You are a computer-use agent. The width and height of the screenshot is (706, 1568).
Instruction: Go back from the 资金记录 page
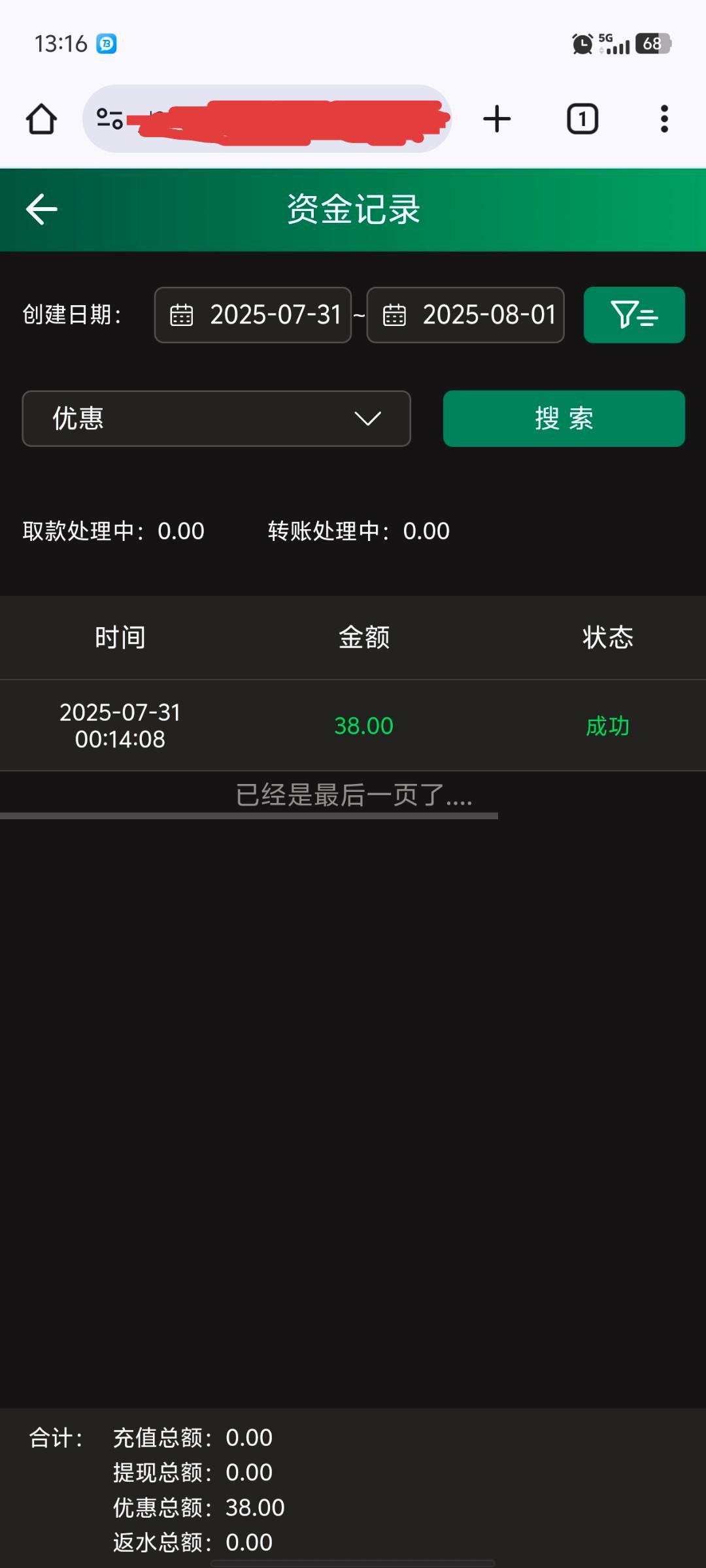(42, 210)
